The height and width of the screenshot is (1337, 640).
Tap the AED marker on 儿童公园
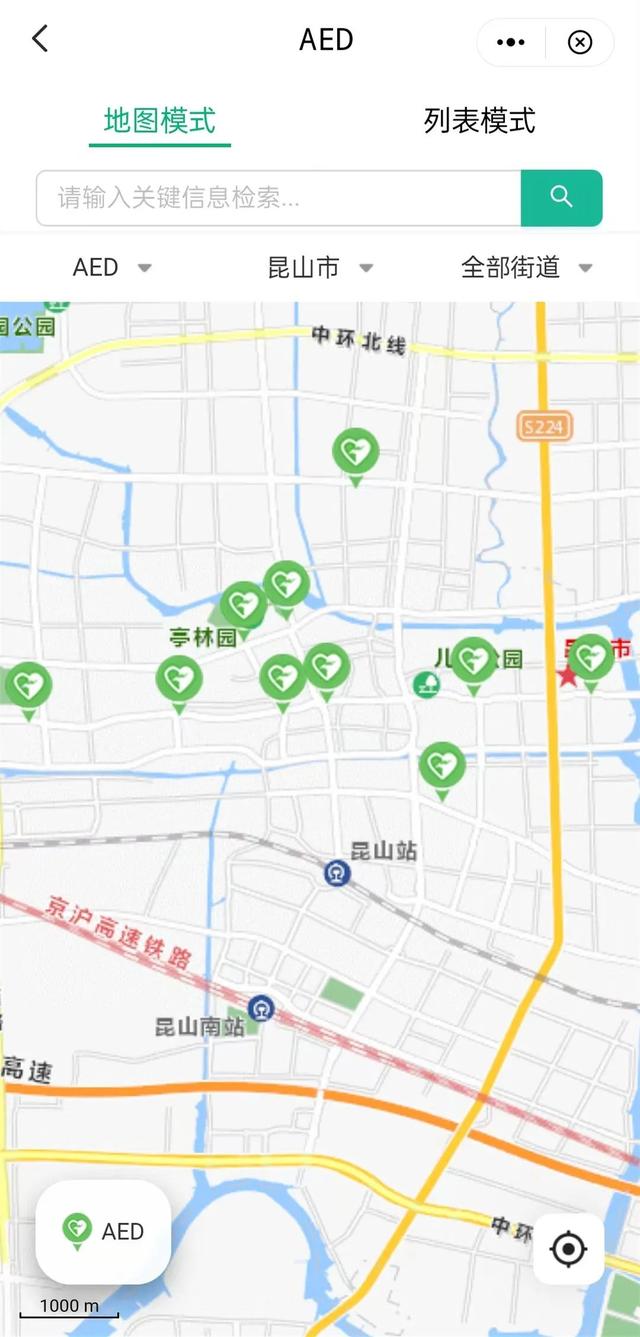point(473,662)
